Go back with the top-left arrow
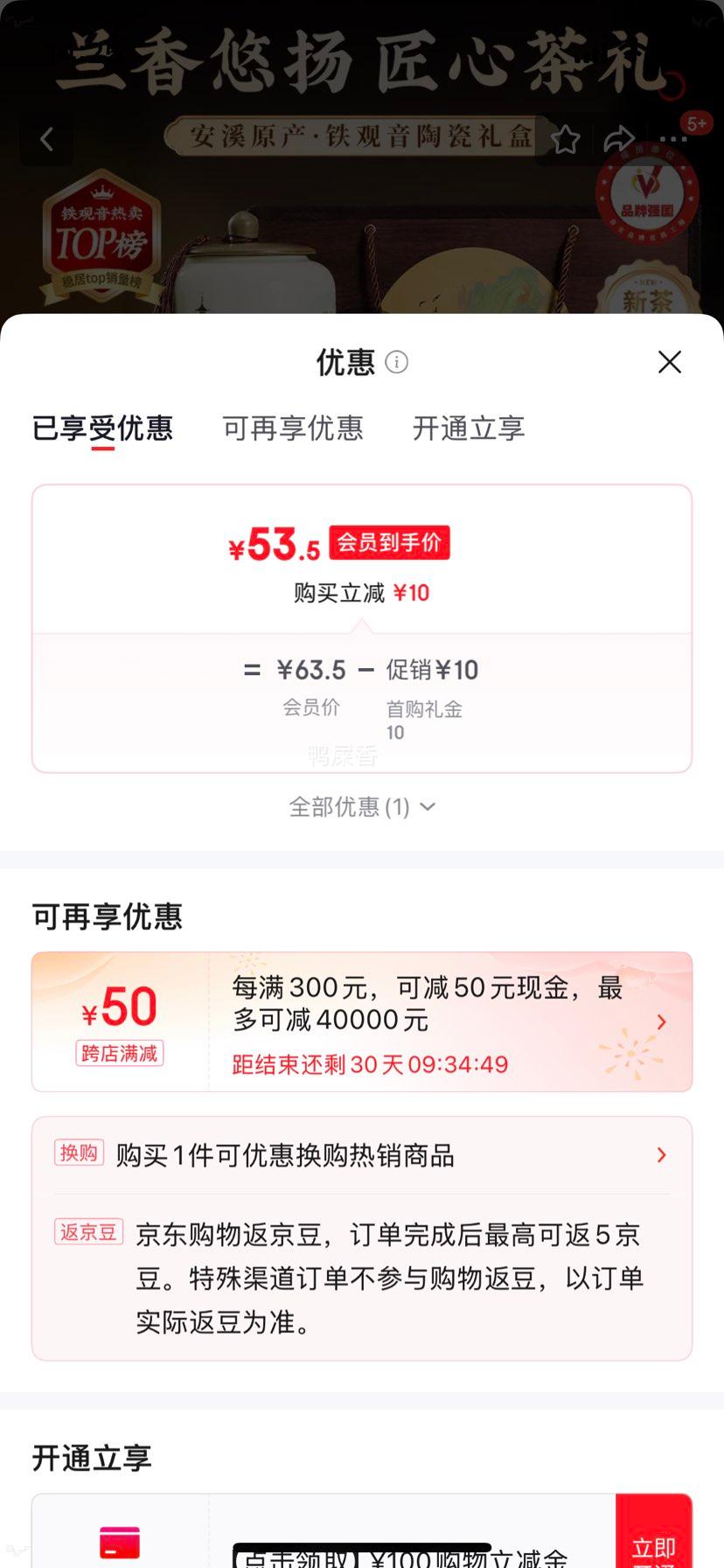The image size is (724, 1568). (46, 139)
